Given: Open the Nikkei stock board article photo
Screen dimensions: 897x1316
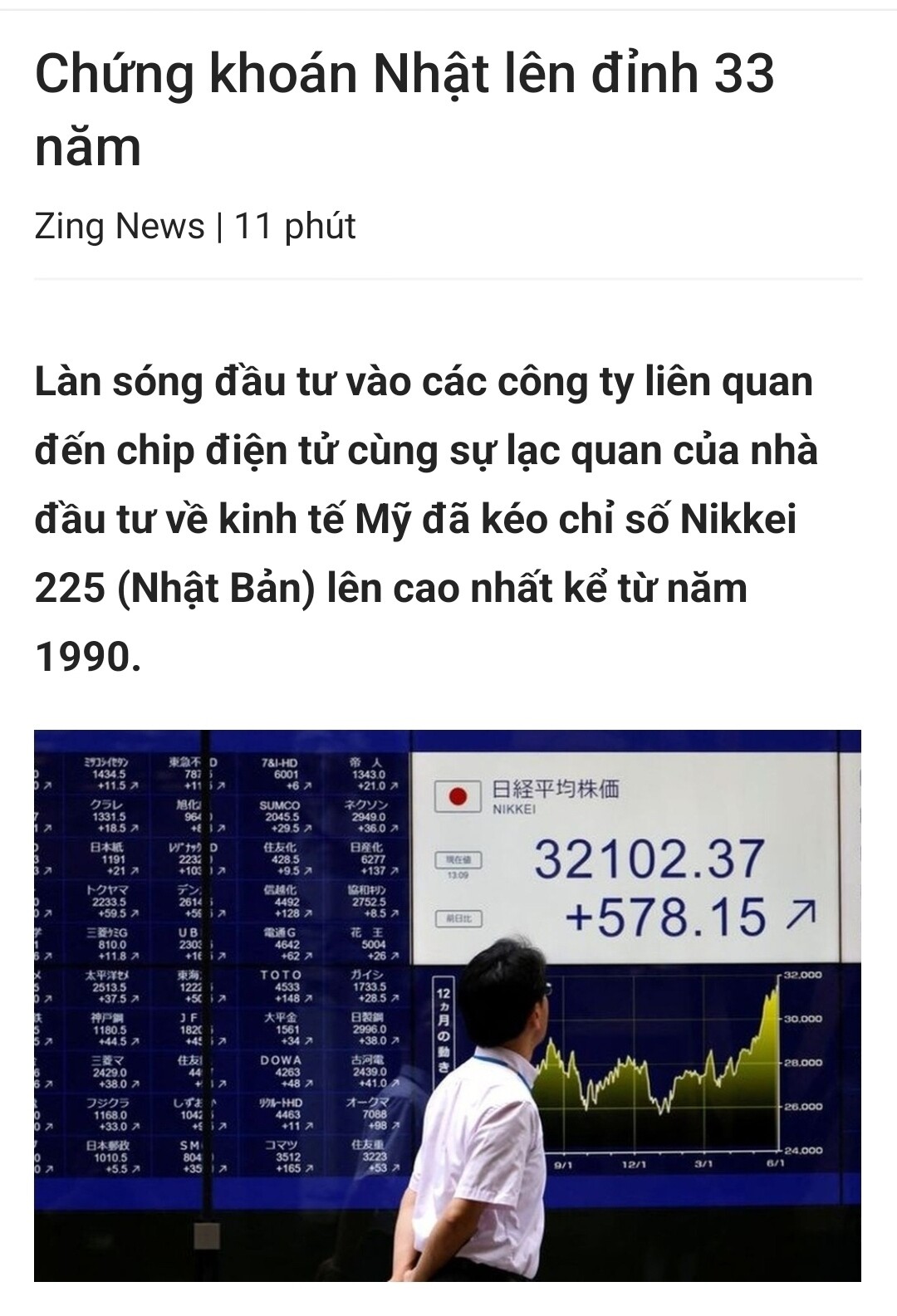Looking at the screenshot, I should pos(448,1005).
